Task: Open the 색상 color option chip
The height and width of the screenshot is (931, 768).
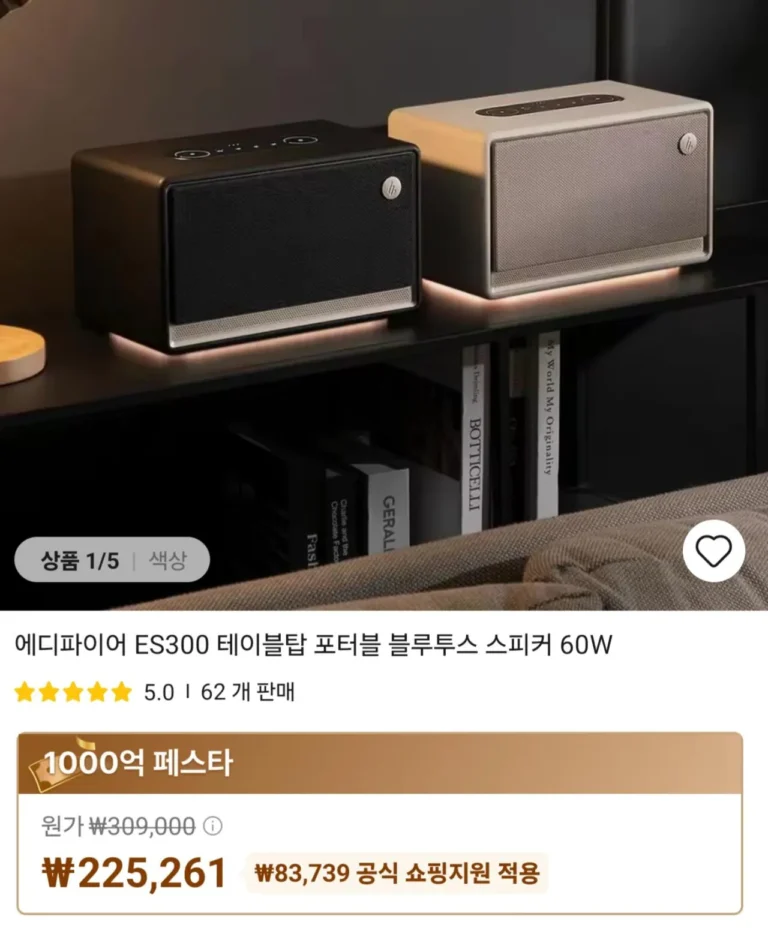Action: (x=167, y=560)
